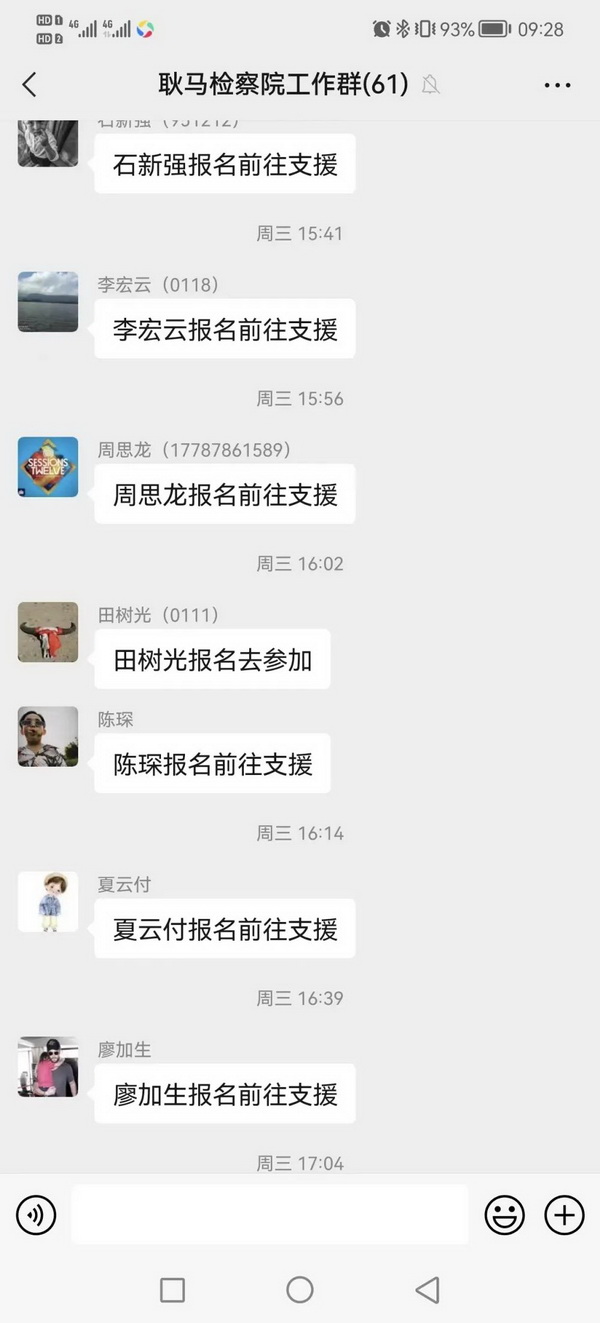
Task: Tap the message text field
Action: point(270,1215)
